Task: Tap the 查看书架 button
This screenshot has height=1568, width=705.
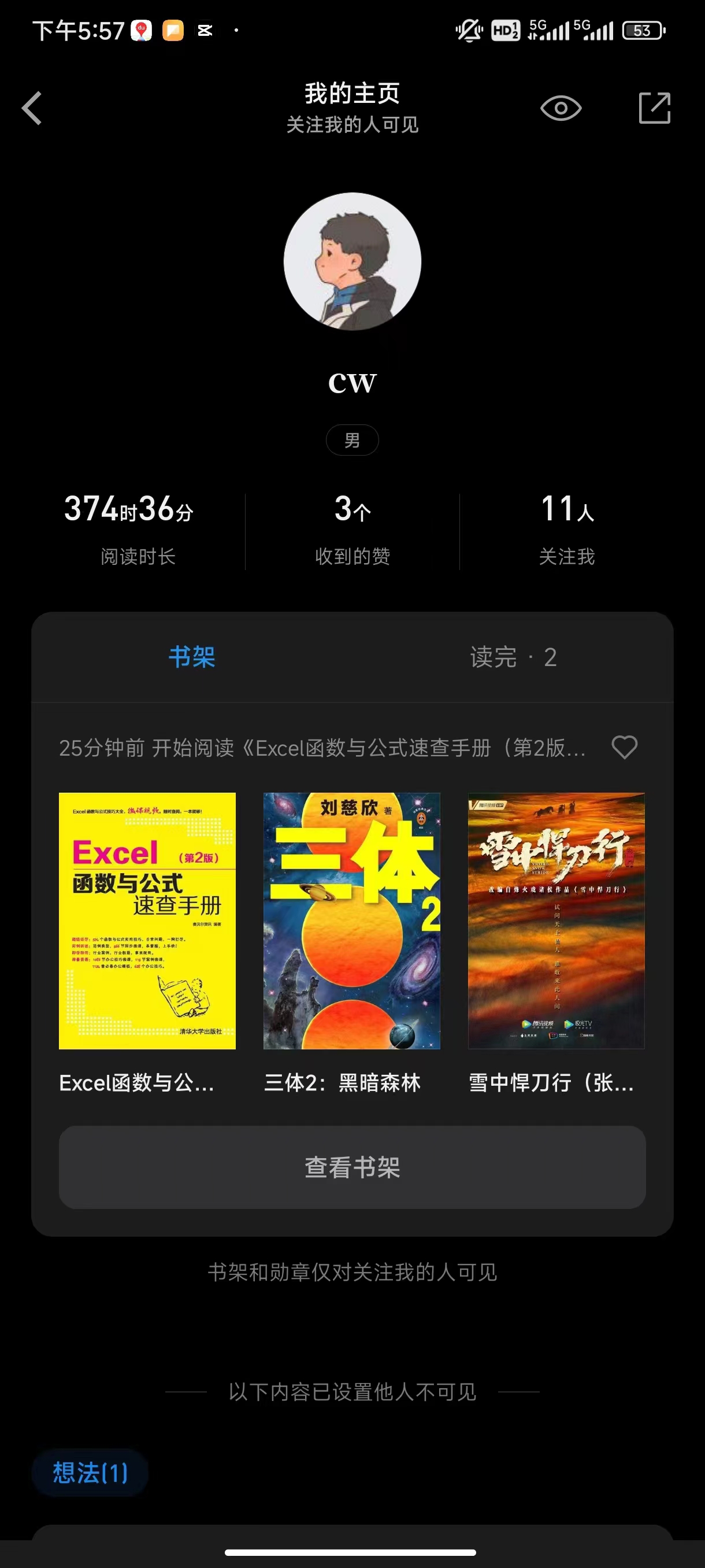Action: click(x=352, y=1167)
